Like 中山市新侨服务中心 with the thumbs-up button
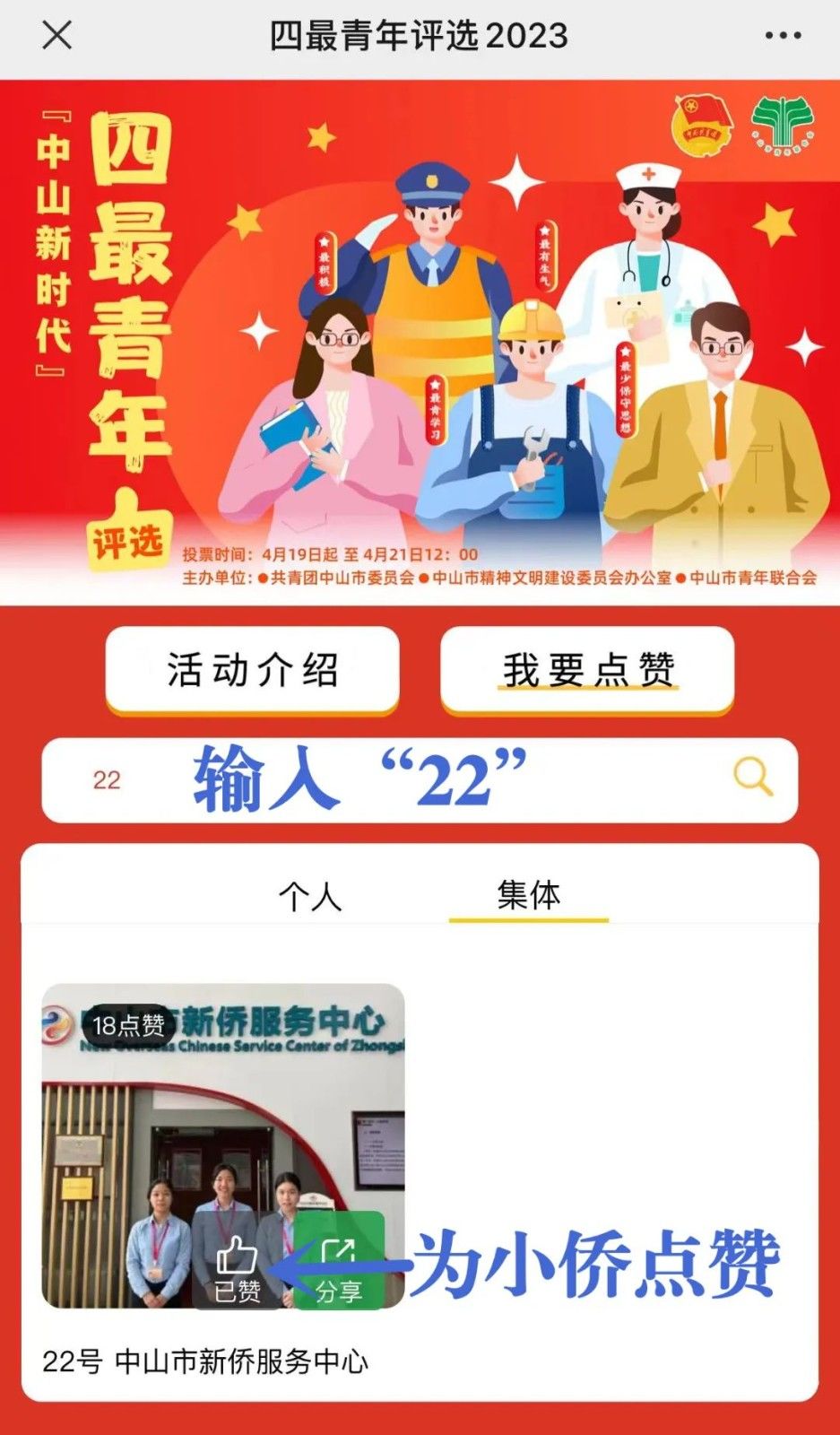840x1435 pixels. (237, 1268)
